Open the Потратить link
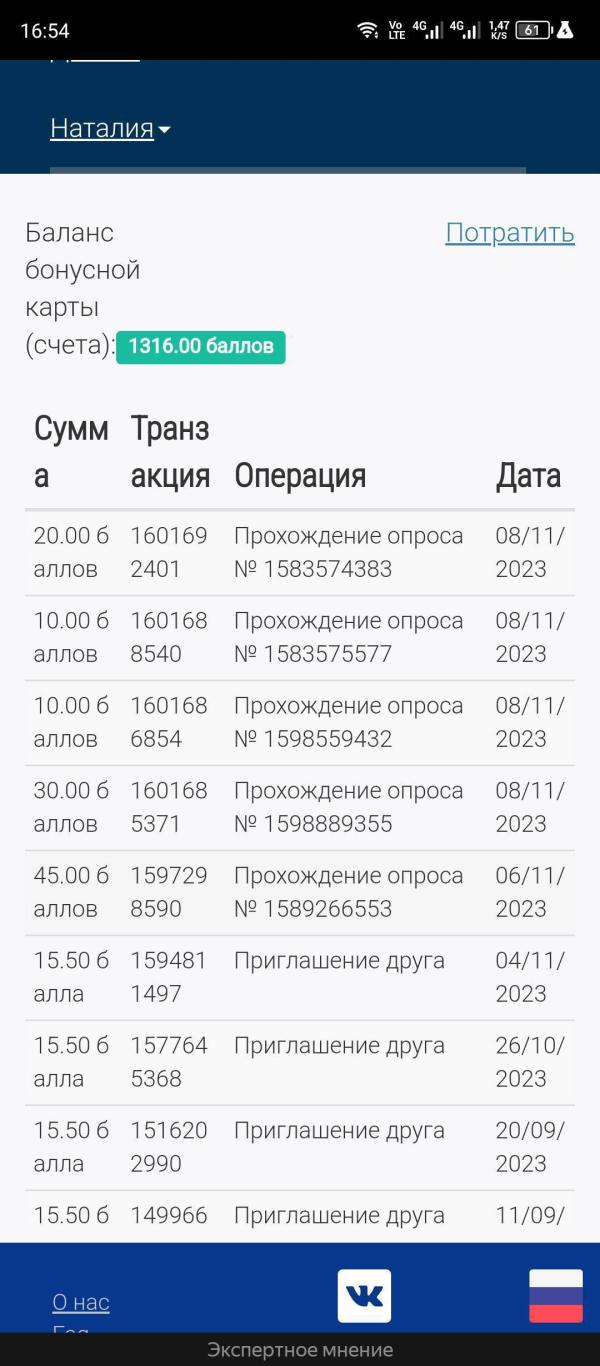Image resolution: width=600 pixels, height=1366 pixels. (510, 233)
